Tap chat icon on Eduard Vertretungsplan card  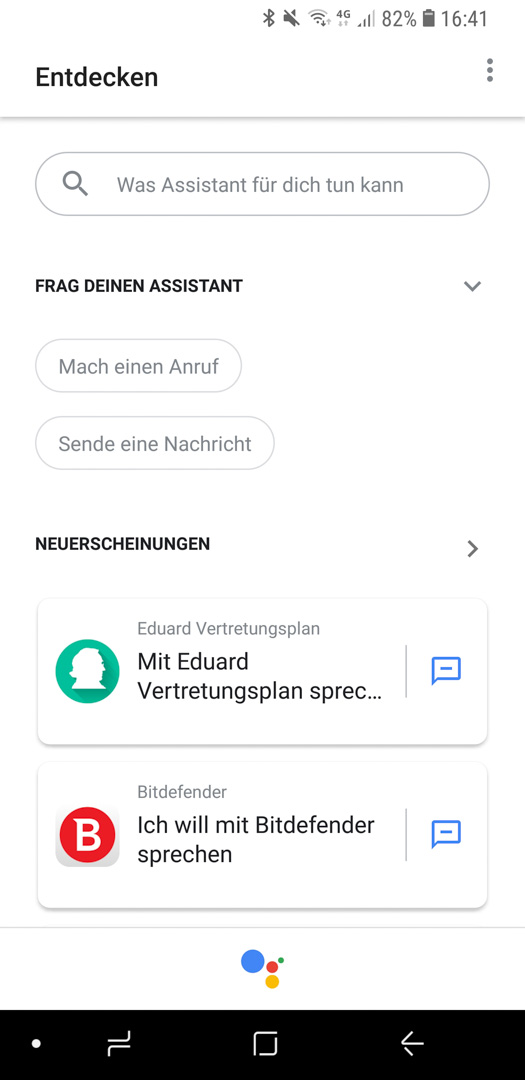pos(446,671)
